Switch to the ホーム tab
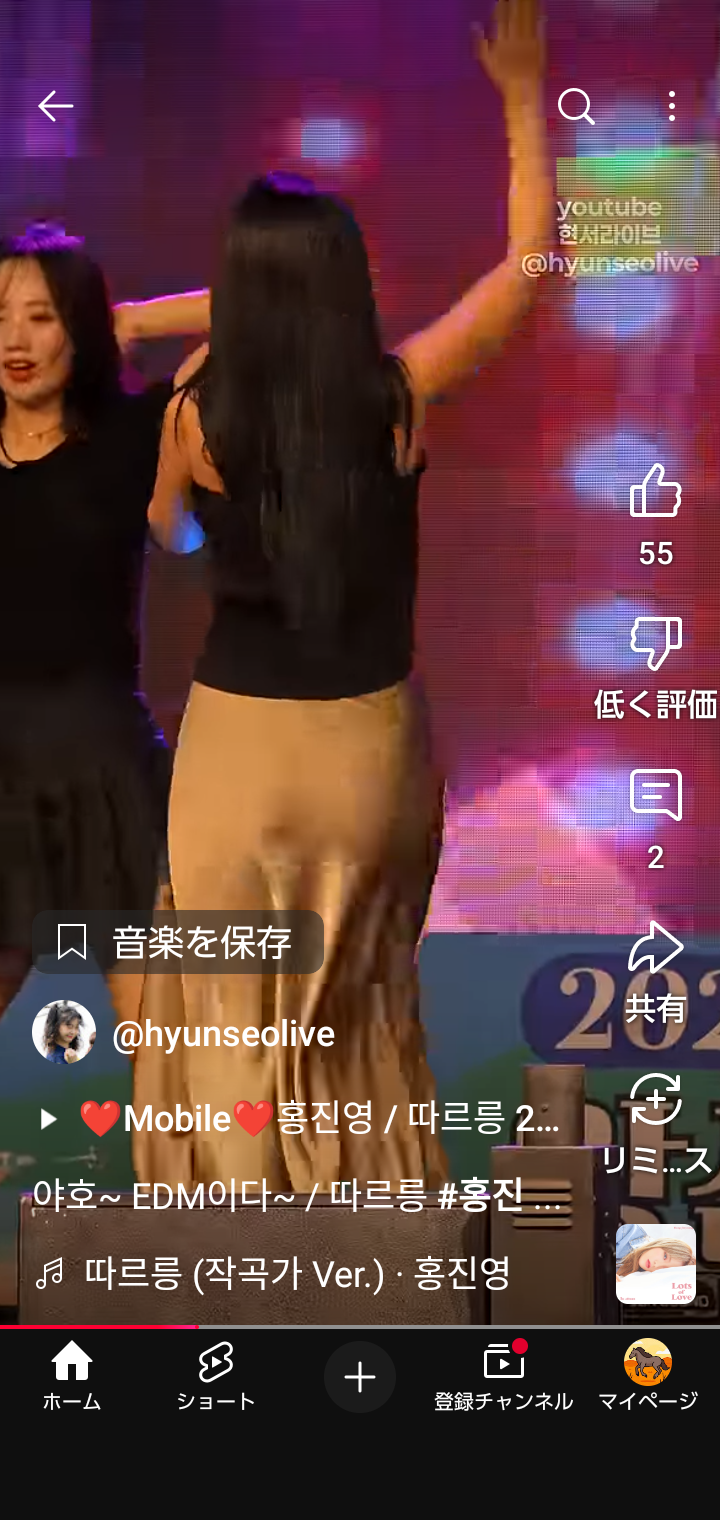Screen dimensions: 720x1520 click(72, 1377)
